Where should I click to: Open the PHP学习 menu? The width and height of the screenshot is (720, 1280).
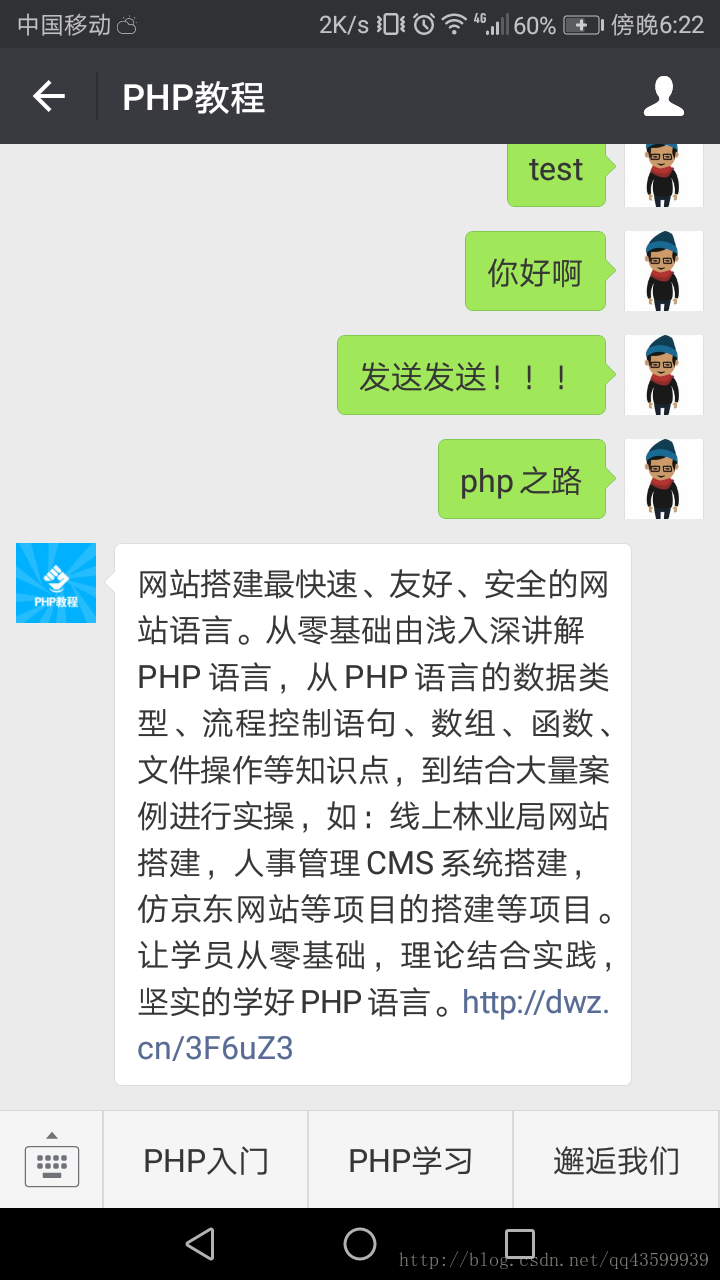click(411, 1161)
